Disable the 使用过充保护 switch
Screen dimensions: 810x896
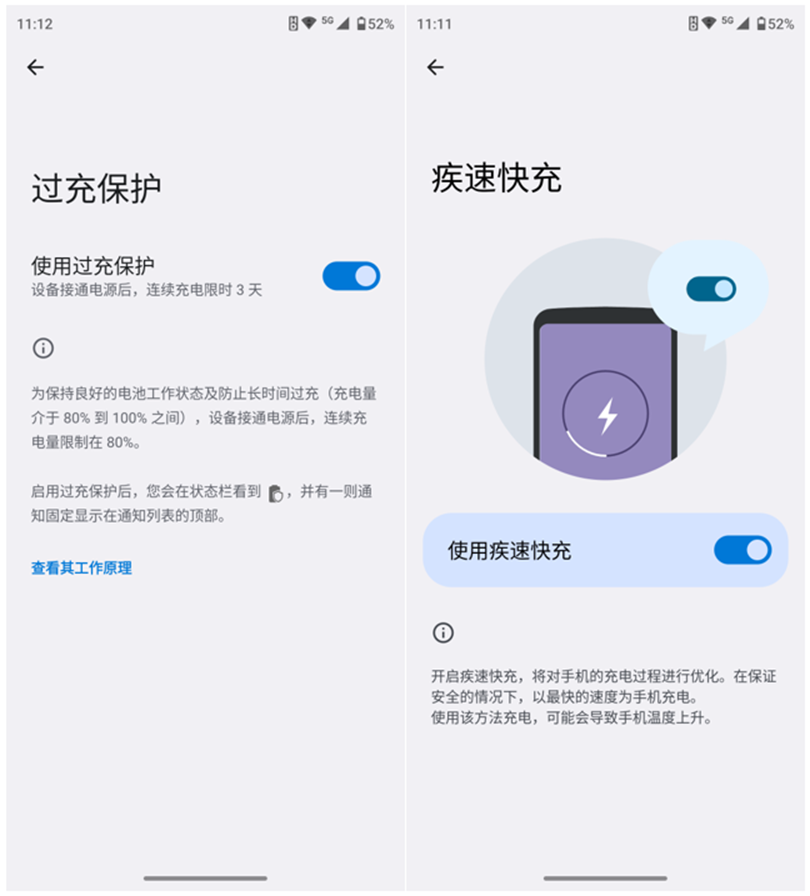click(351, 274)
